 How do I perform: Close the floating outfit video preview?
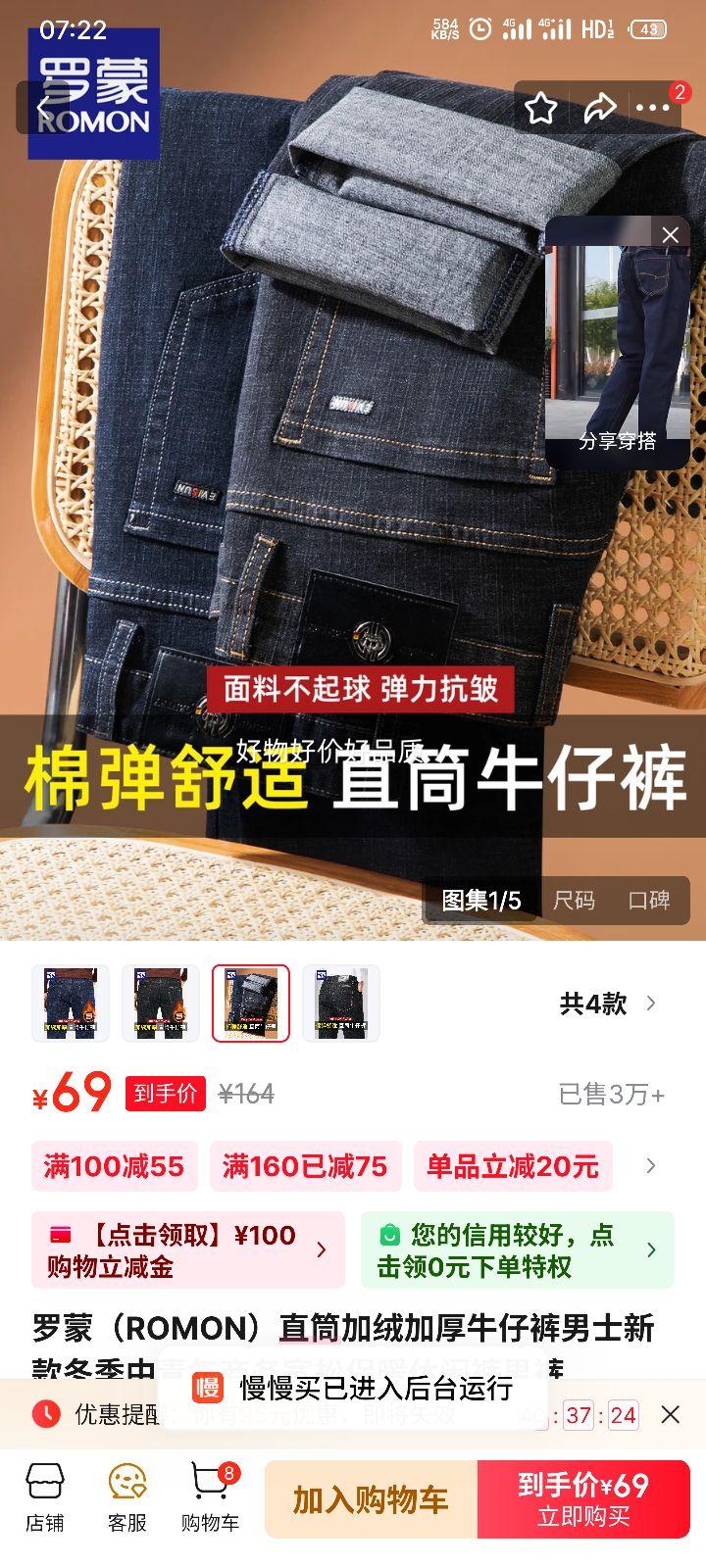[670, 235]
